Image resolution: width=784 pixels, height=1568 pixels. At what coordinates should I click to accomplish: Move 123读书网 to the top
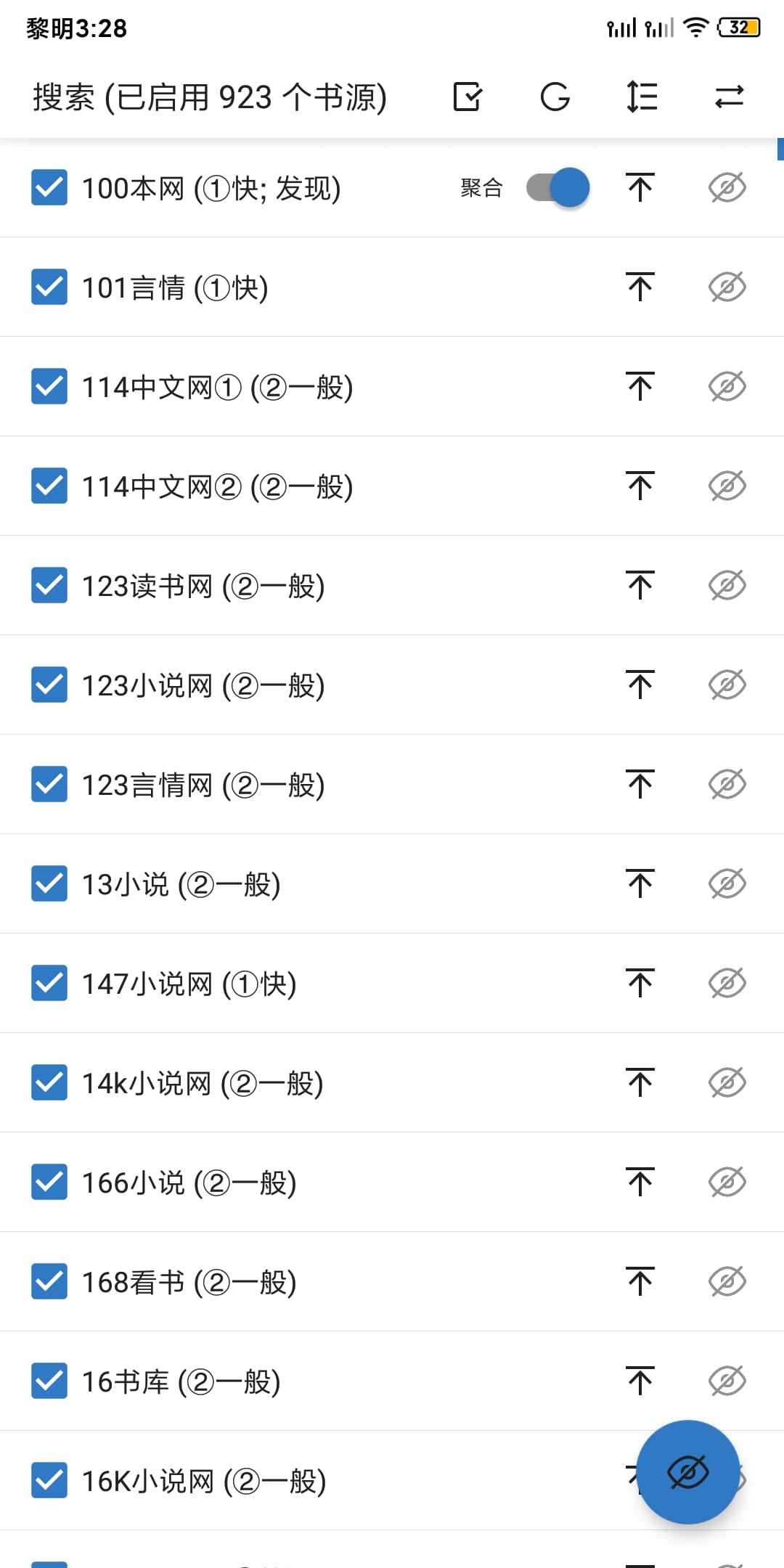click(640, 586)
